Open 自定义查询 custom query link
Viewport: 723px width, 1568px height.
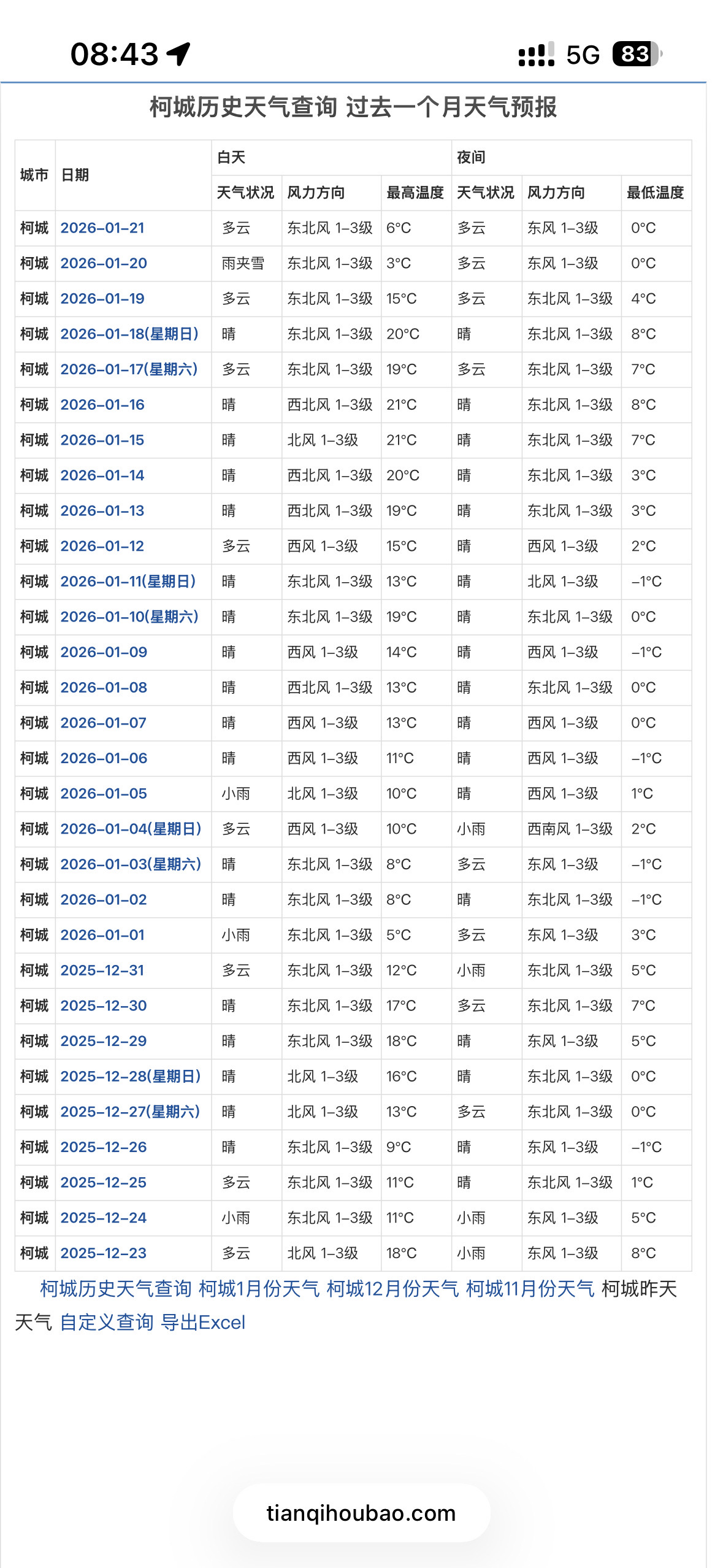107,1323
